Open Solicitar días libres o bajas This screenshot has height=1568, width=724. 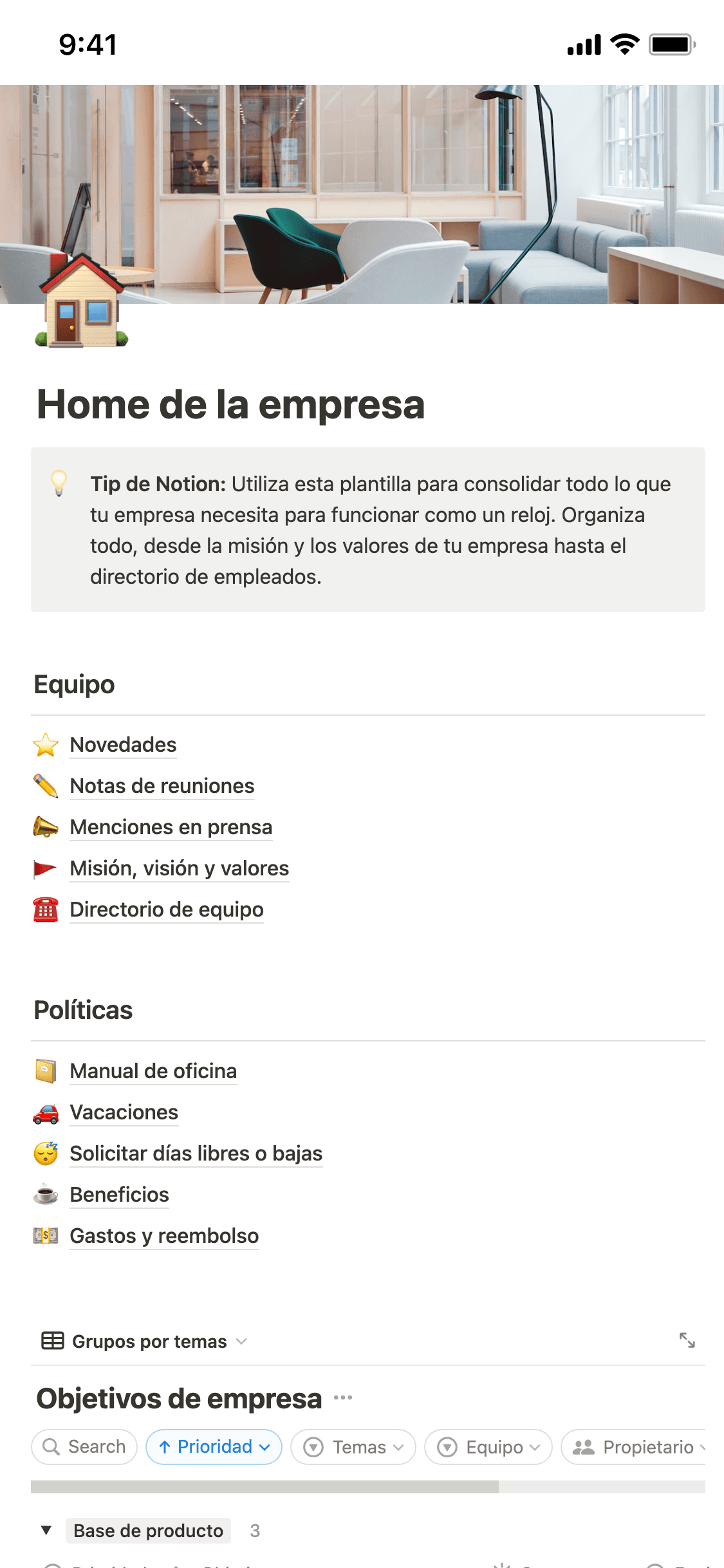196,1153
